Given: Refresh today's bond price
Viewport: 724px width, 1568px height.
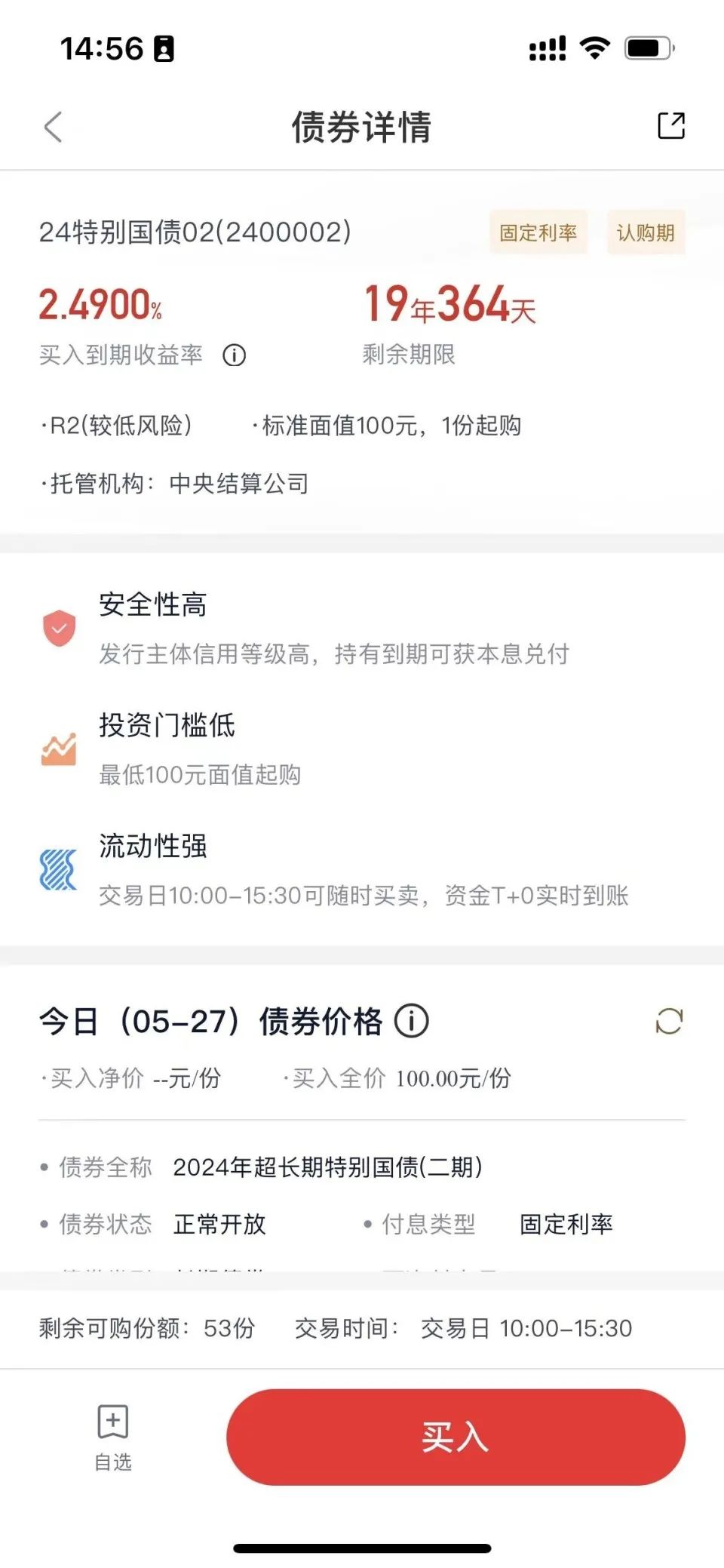Looking at the screenshot, I should coord(669,1021).
